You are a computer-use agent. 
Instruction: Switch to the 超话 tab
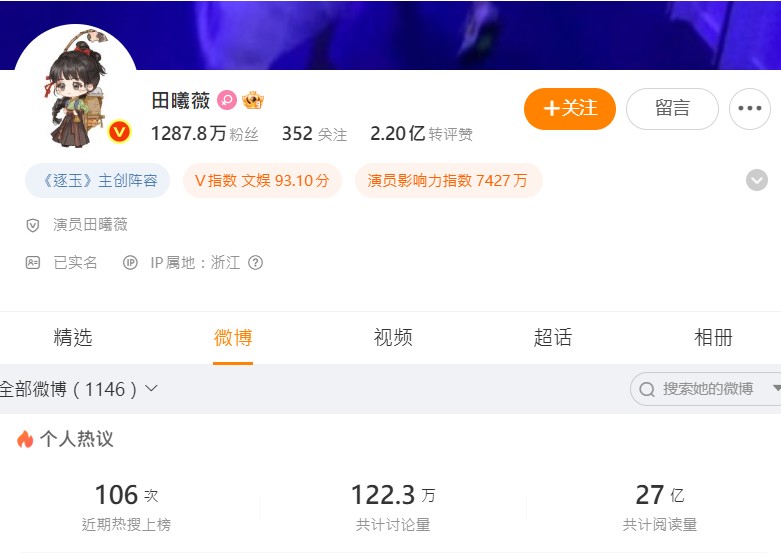coord(553,337)
